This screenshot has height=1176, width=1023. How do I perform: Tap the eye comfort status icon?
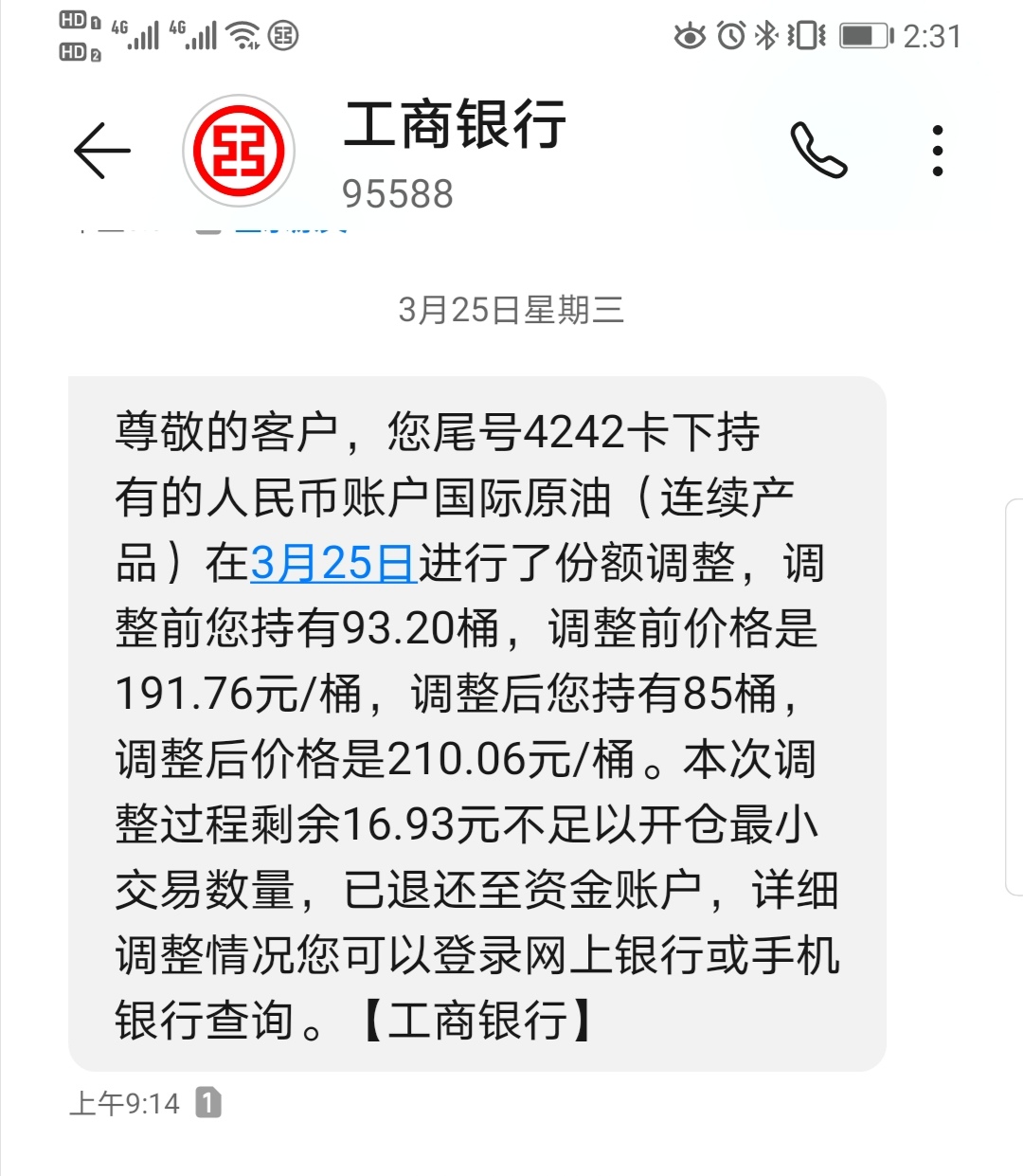click(x=691, y=35)
